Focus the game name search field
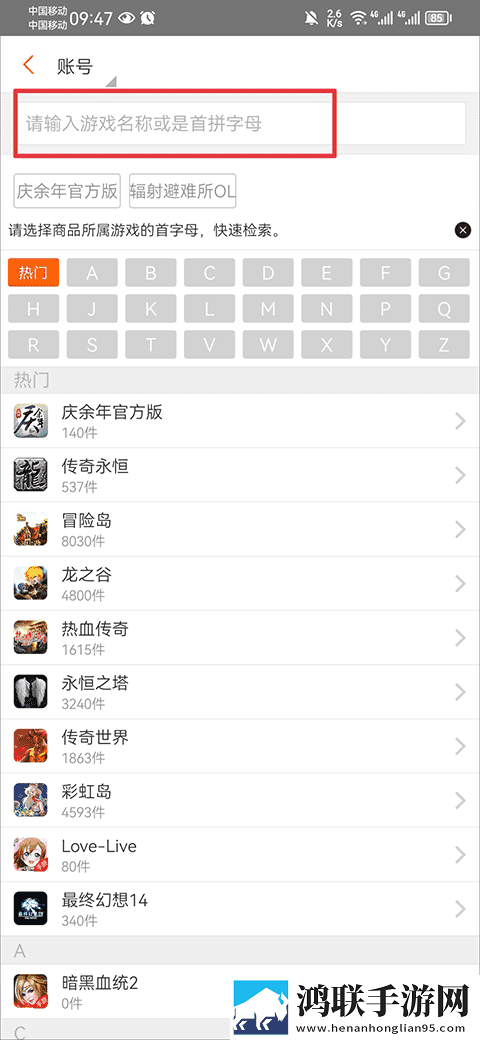The width and height of the screenshot is (480, 1040). point(175,123)
